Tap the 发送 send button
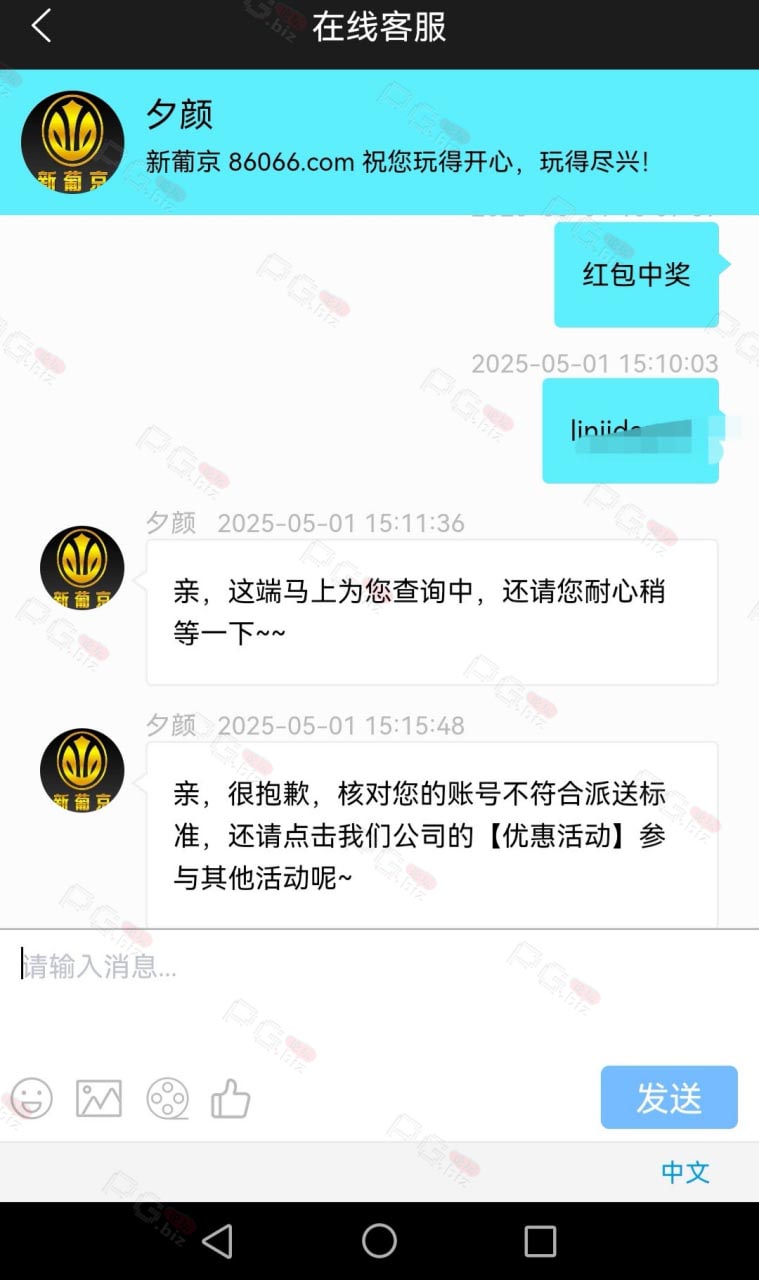759x1280 pixels. coord(669,1098)
